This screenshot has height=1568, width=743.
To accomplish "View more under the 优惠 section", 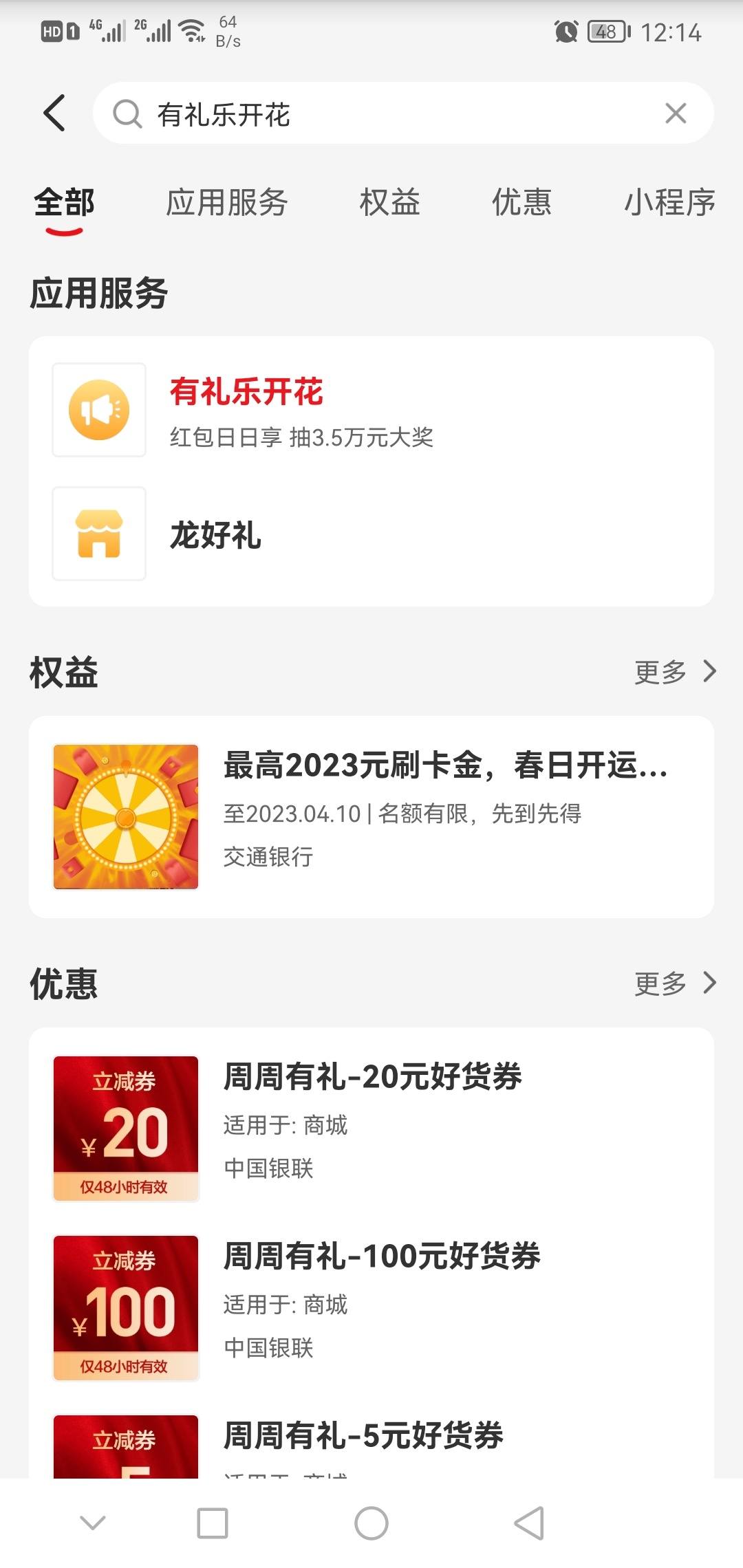I will point(675,983).
